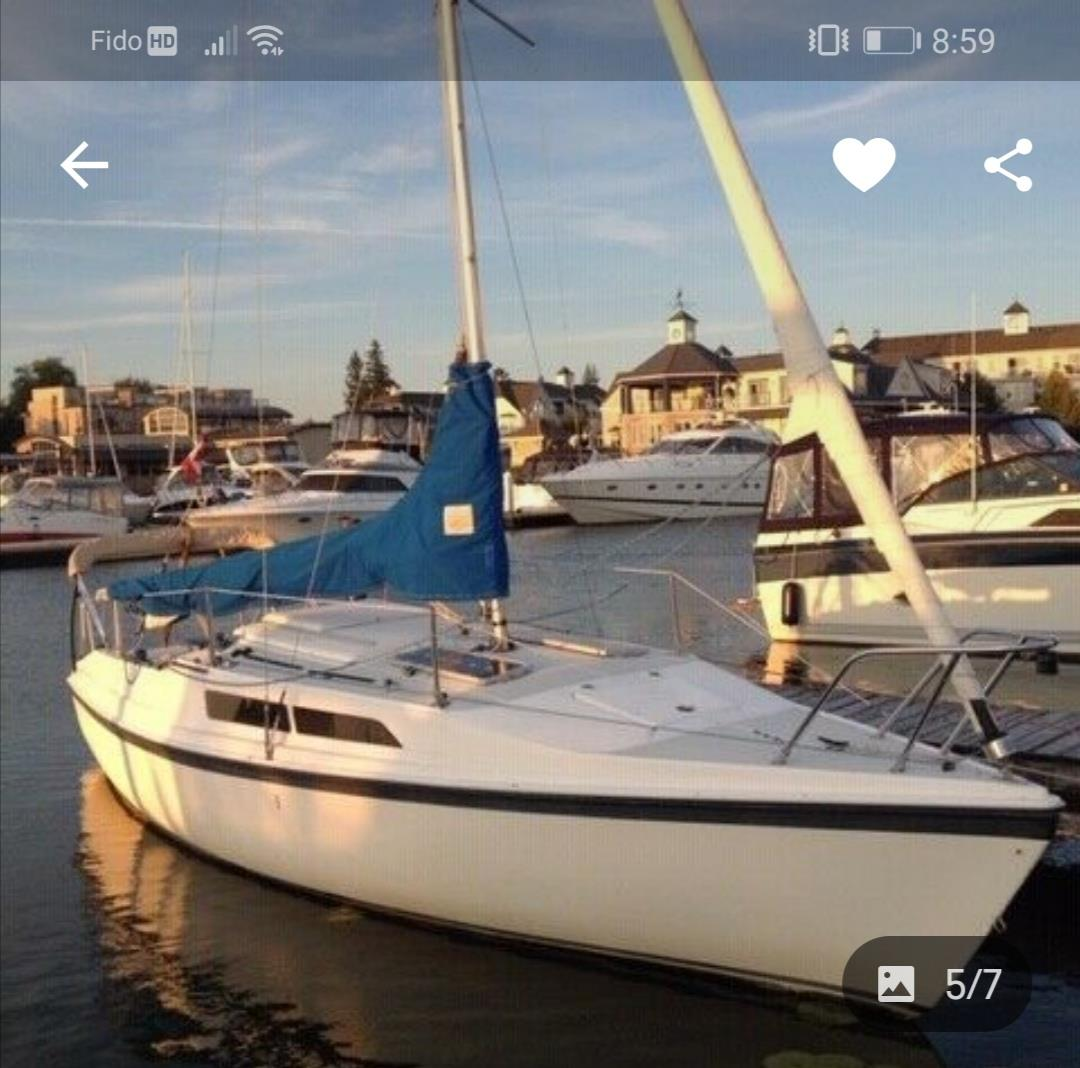Open the sailboat photo full screen
The height and width of the screenshot is (1068, 1080).
540,600
